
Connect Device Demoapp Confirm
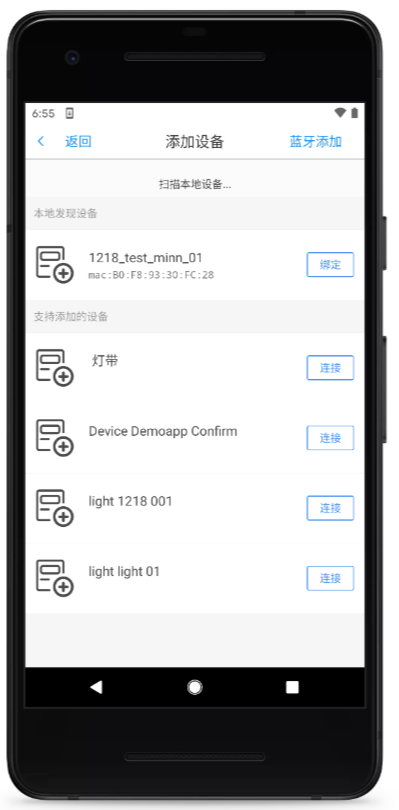pyautogui.click(x=330, y=438)
